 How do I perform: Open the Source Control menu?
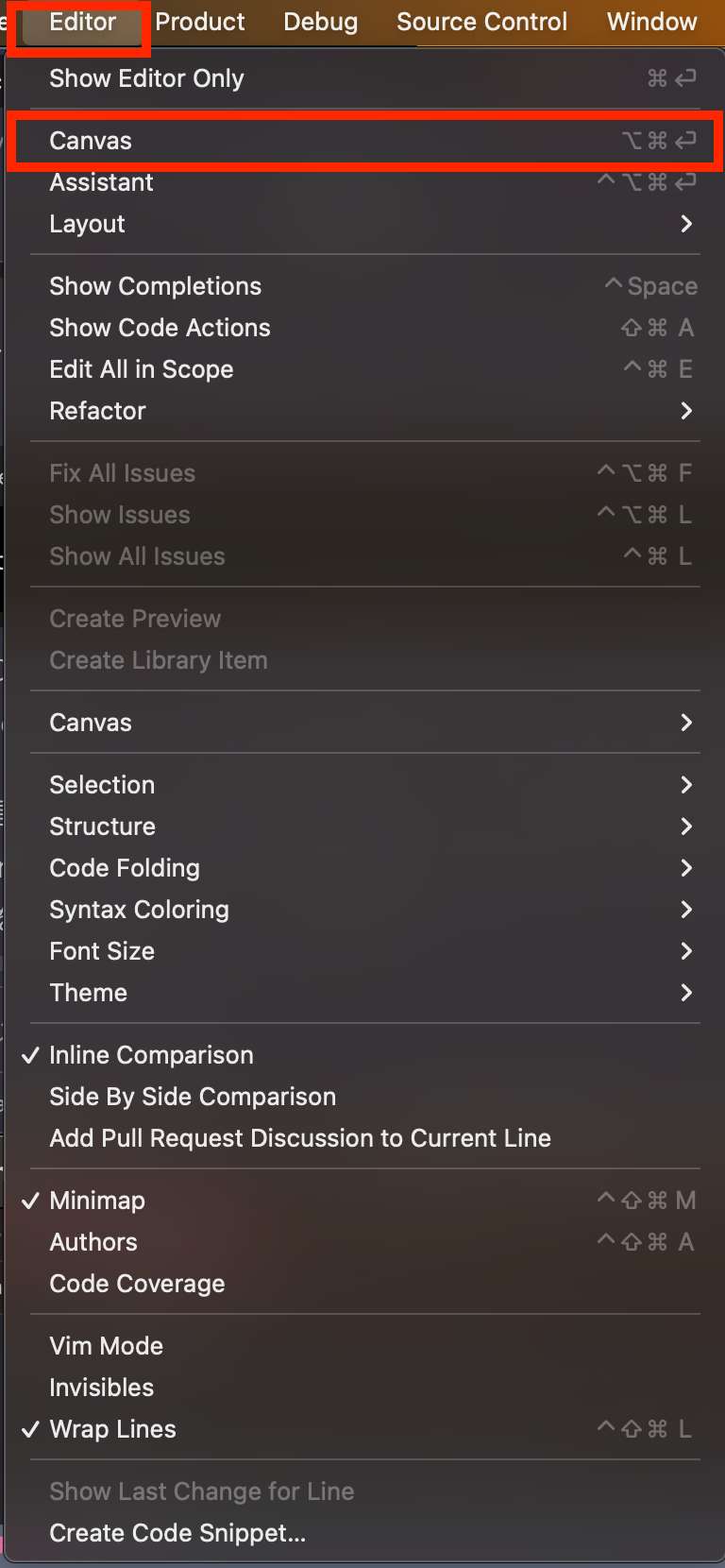pyautogui.click(x=481, y=22)
